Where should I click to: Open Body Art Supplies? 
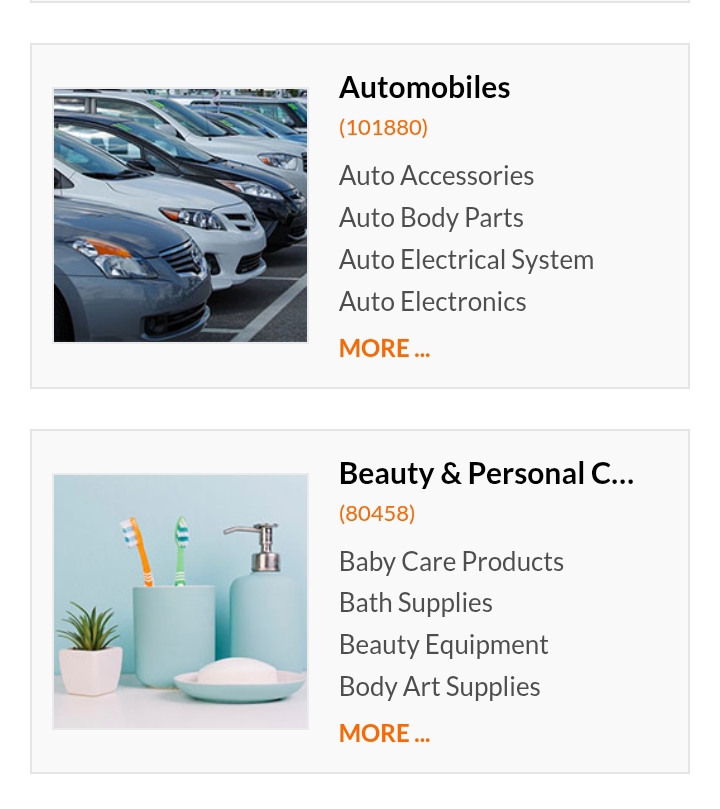point(439,687)
